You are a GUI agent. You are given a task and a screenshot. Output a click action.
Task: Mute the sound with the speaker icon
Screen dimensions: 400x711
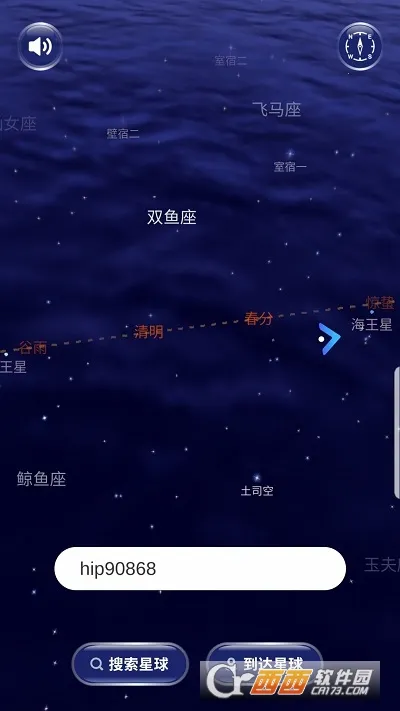(x=40, y=46)
